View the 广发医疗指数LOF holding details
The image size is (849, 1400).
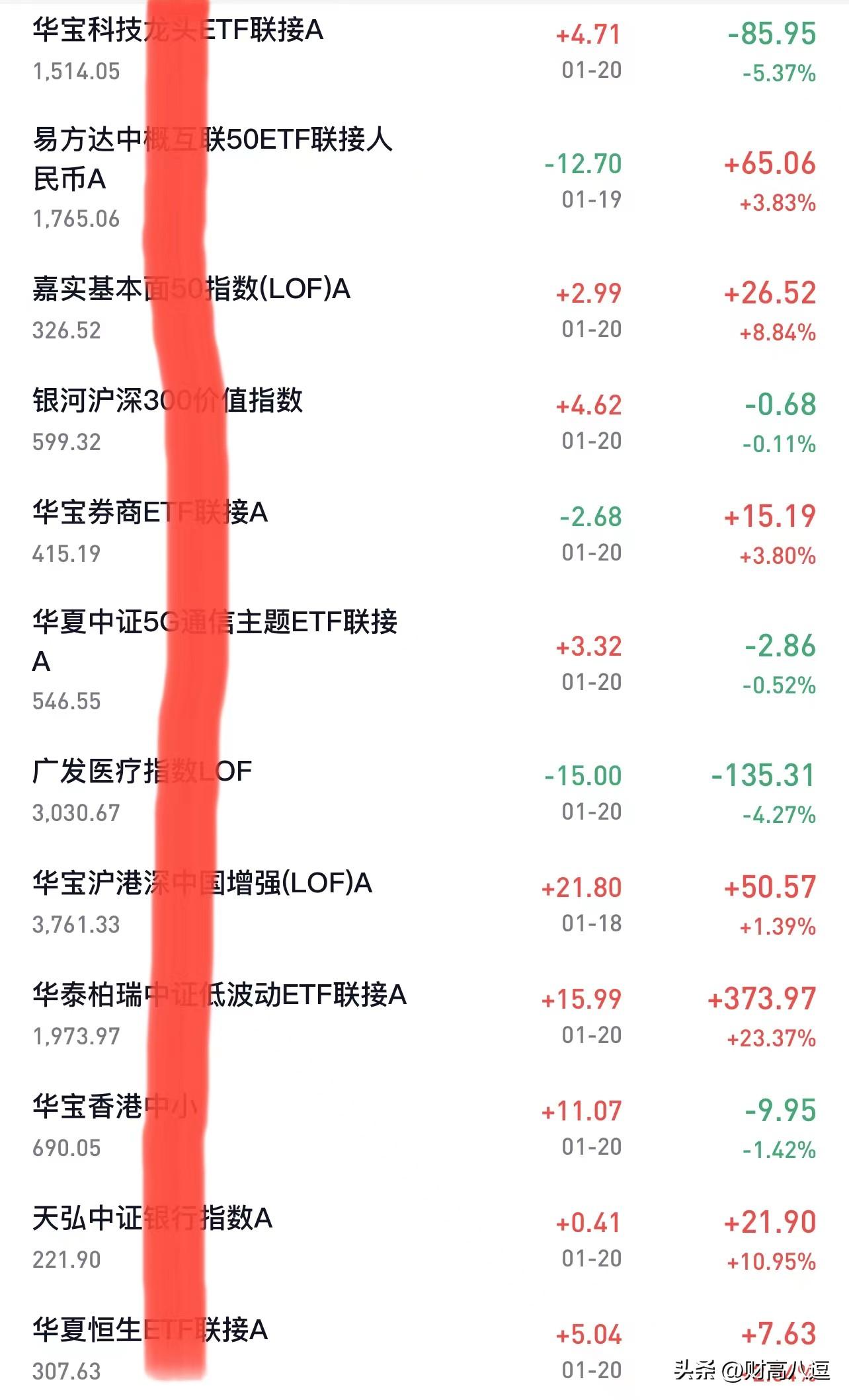point(425,792)
